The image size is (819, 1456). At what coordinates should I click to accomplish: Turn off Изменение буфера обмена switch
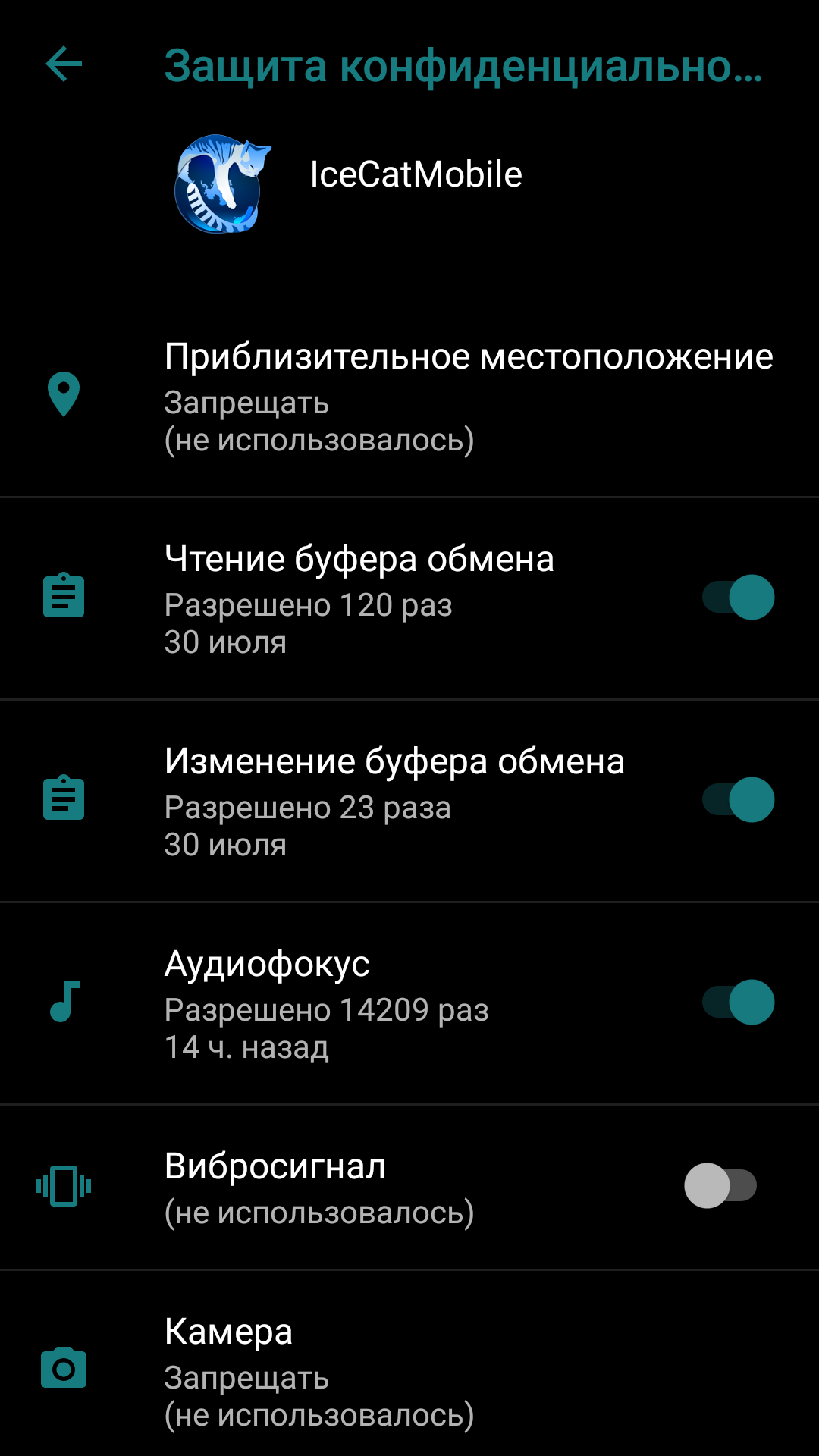coord(738,799)
